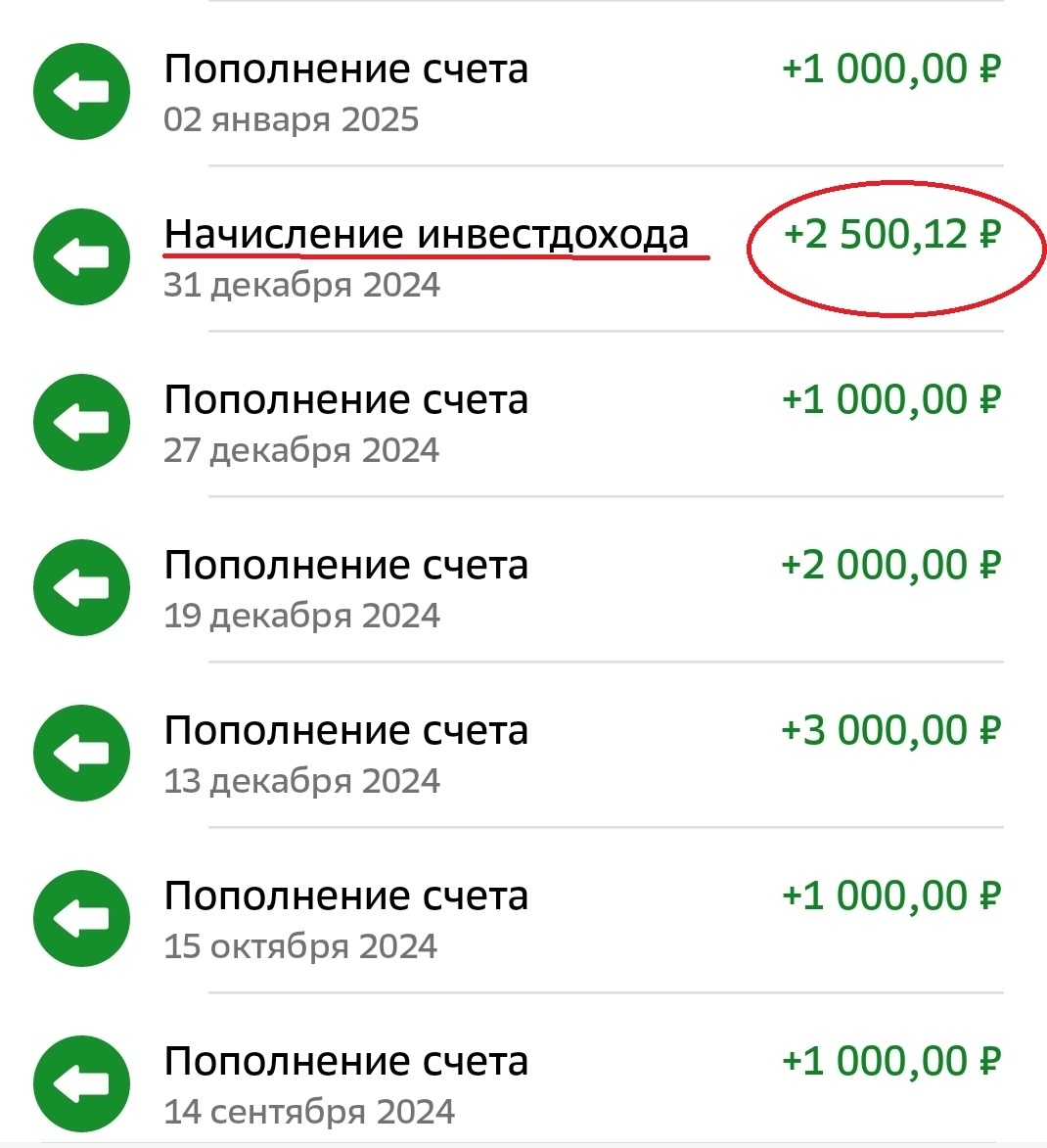Click the +1 000,00 ₽ amount from 14 сентября
This screenshot has height=1148, width=1047.
pyautogui.click(x=890, y=1059)
